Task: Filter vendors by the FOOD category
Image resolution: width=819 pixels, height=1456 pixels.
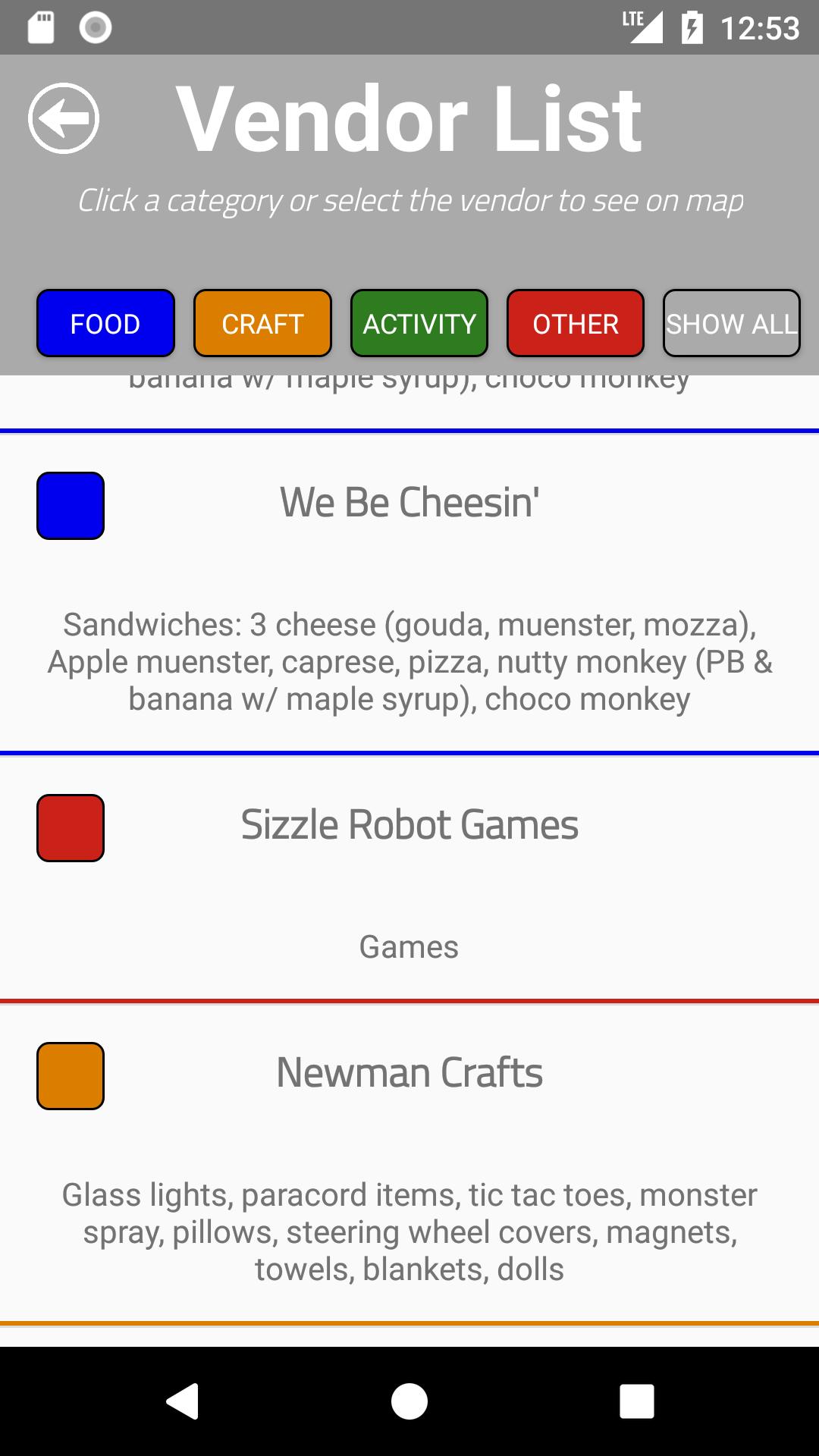Action: click(x=105, y=324)
